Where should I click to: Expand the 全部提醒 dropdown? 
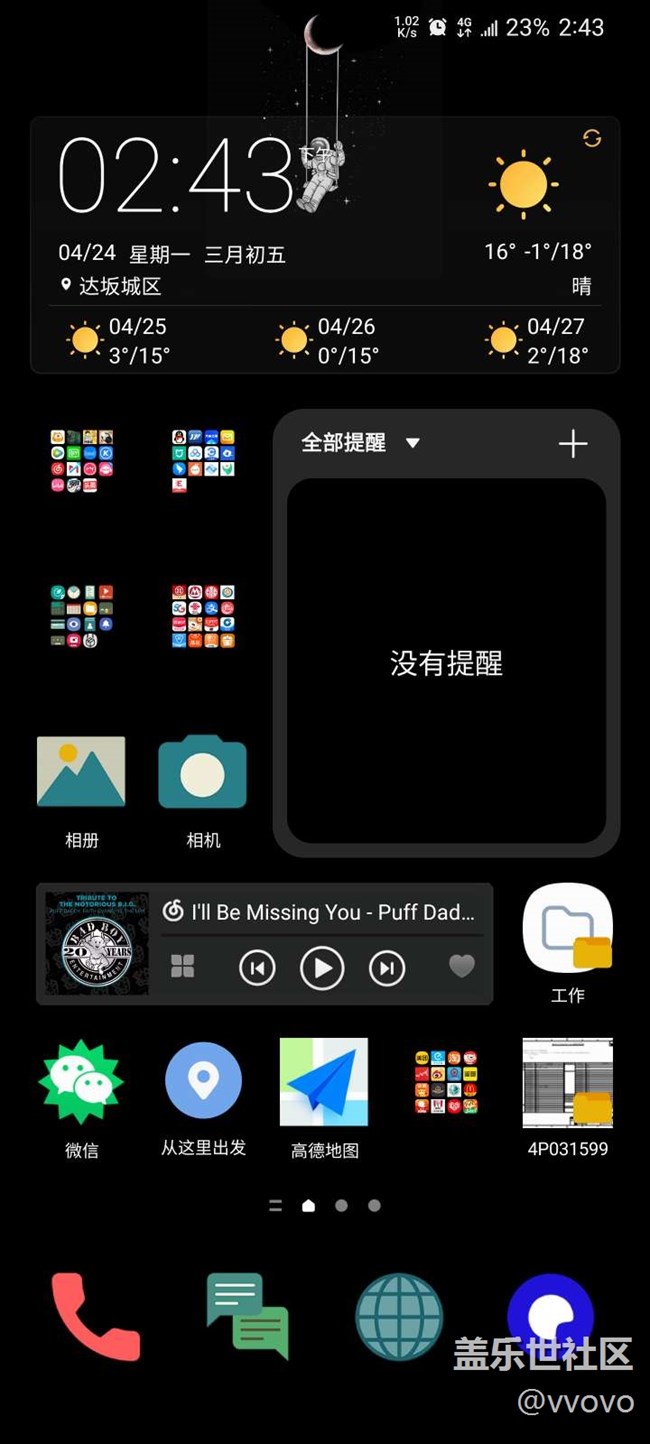point(412,443)
